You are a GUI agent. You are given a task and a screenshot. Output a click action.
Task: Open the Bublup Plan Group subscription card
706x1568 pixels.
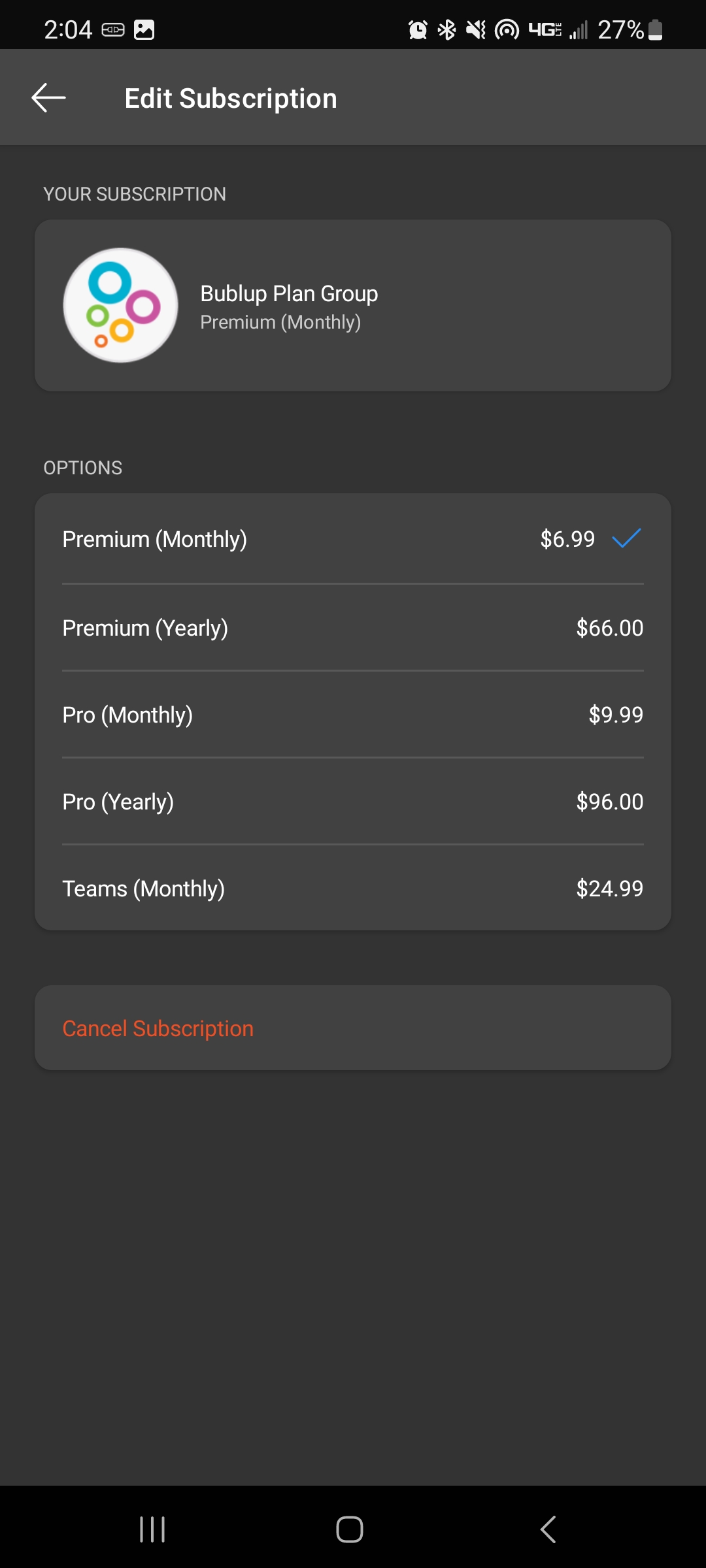[353, 305]
